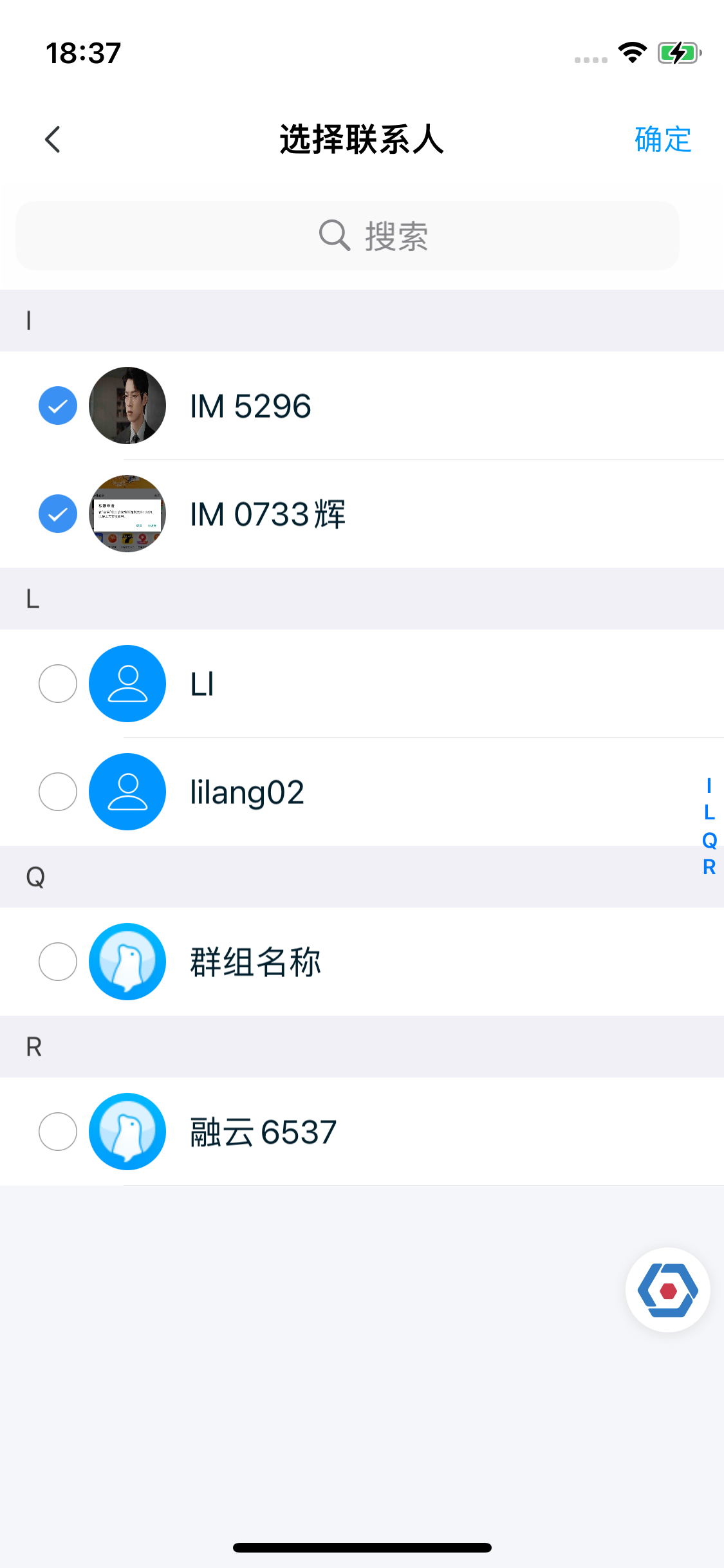The width and height of the screenshot is (724, 1568).
Task: Click the IM 5296 contact avatar
Action: [127, 405]
